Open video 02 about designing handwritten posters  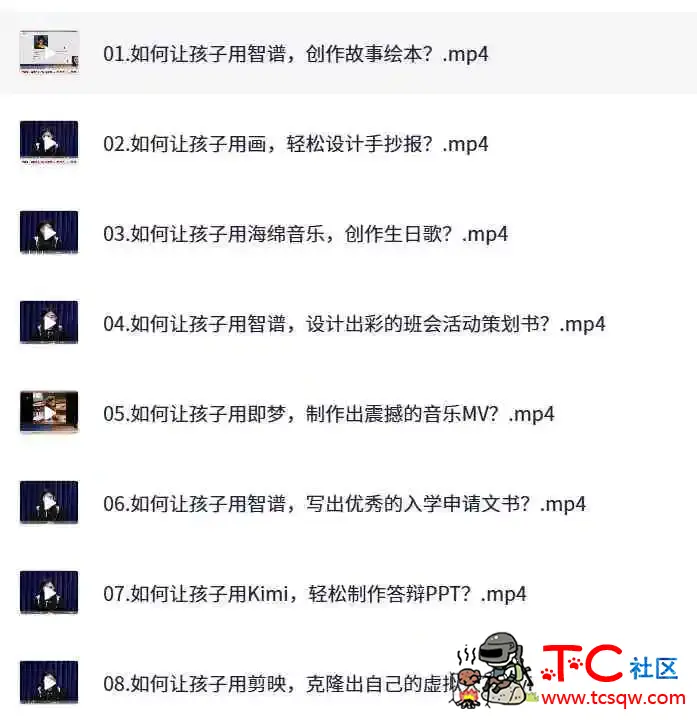(295, 144)
